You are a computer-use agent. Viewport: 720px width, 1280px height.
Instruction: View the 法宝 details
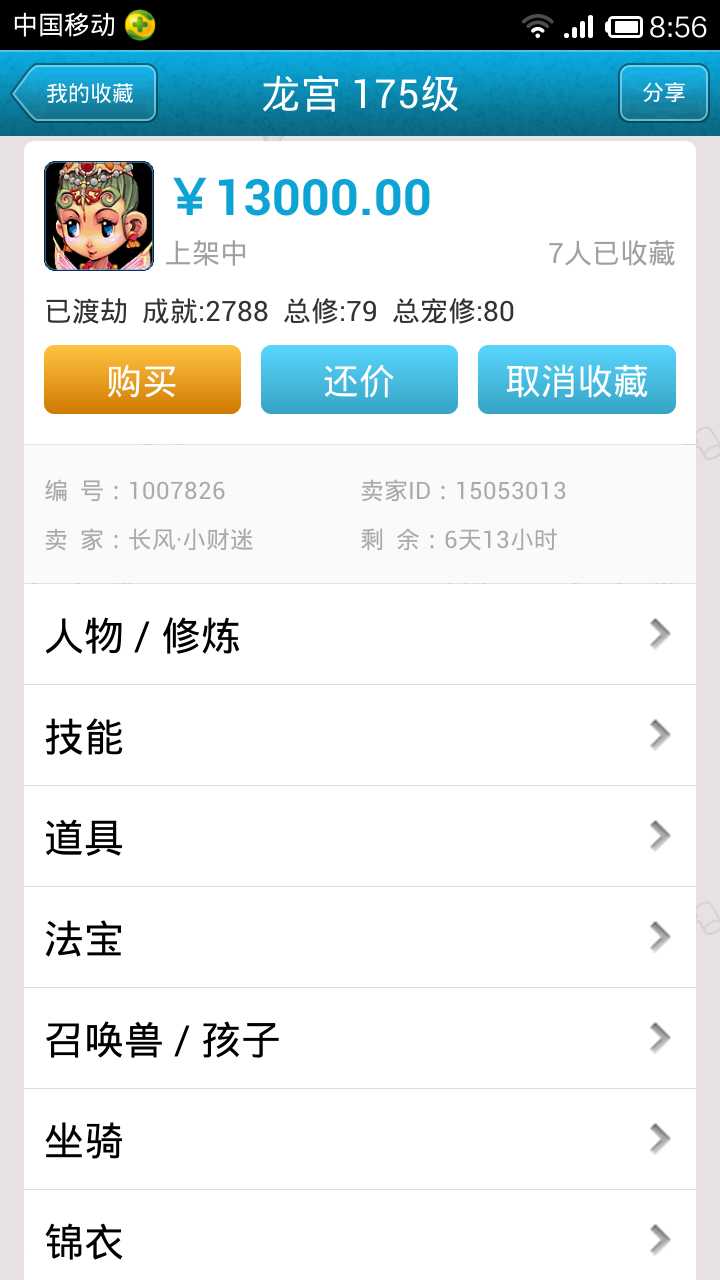[x=359, y=938]
